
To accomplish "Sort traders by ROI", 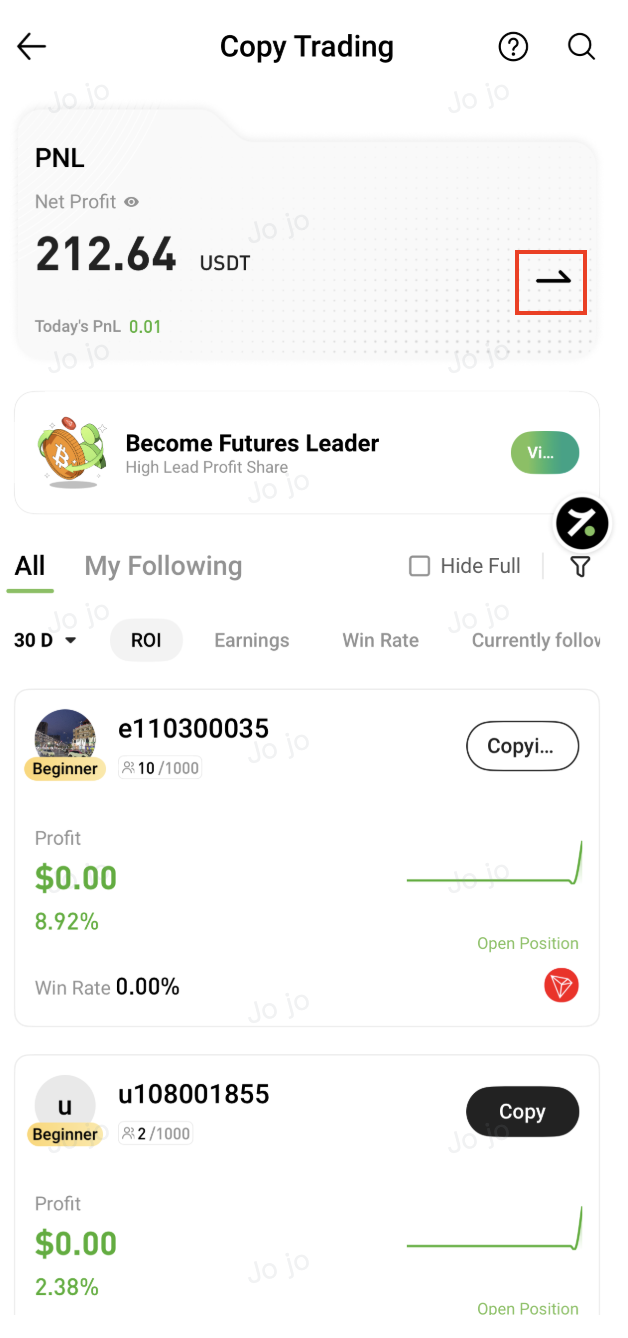I will point(146,640).
